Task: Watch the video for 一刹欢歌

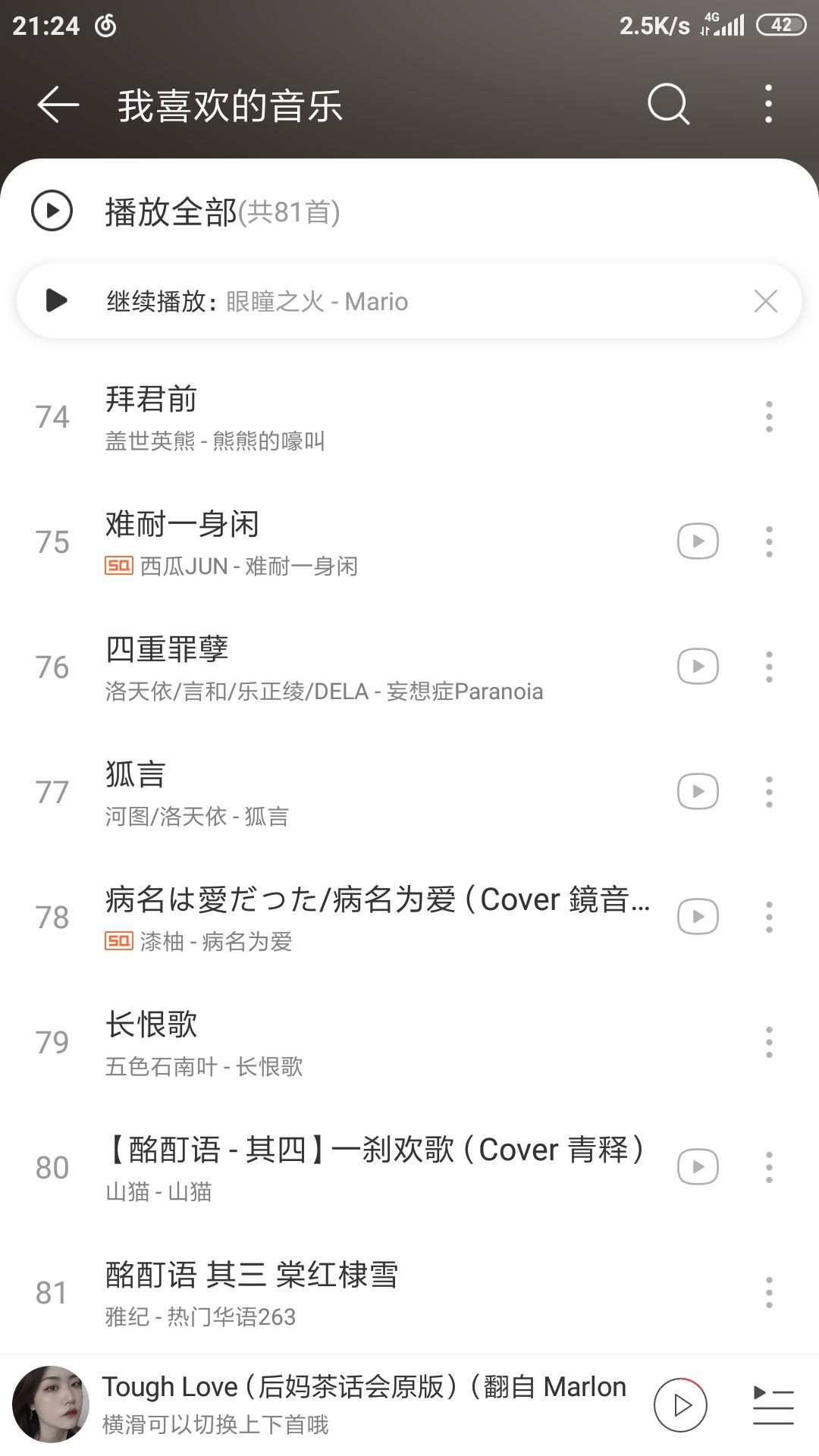Action: (697, 1167)
